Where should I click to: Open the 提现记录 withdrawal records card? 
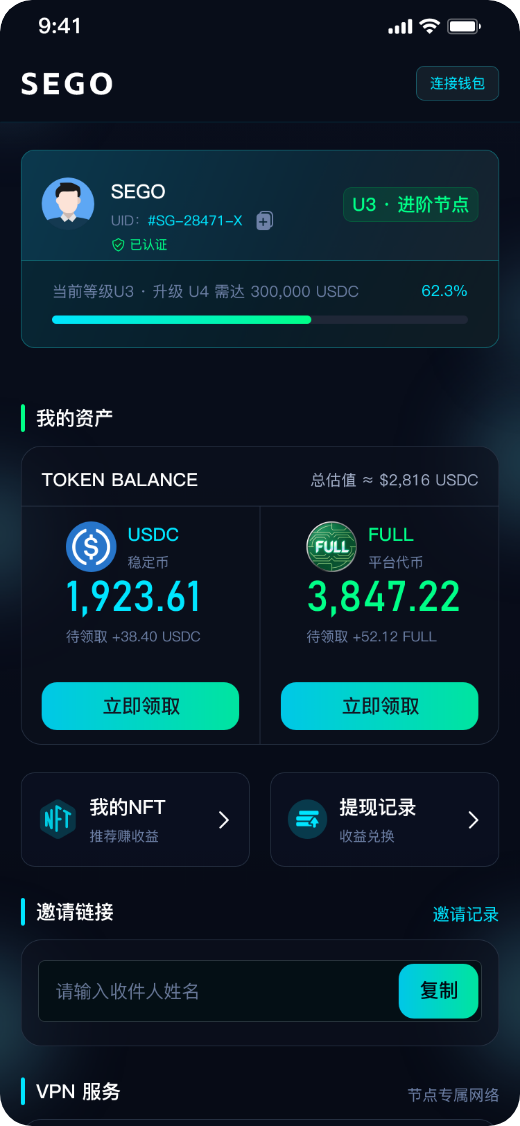384,819
